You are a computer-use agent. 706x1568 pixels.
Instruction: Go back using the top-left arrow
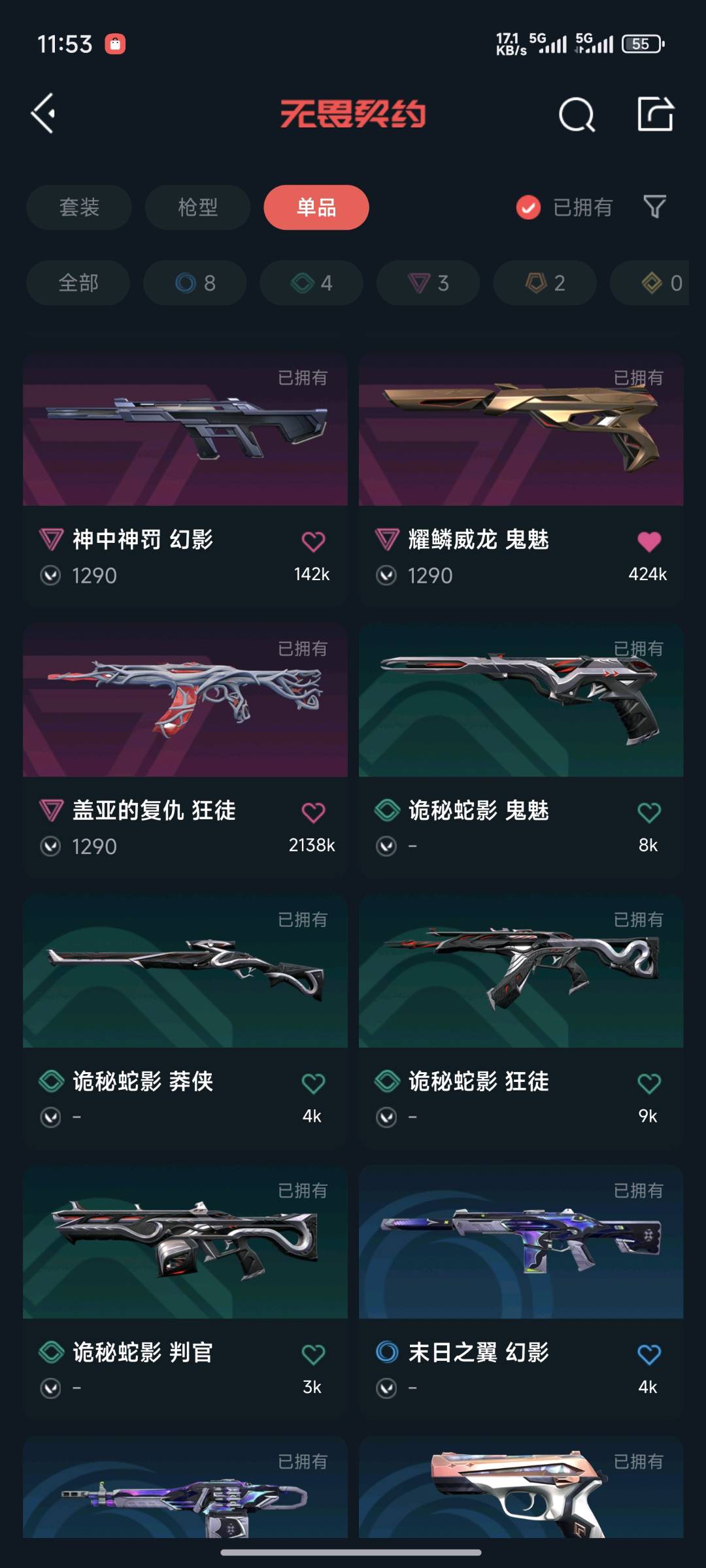[x=43, y=114]
